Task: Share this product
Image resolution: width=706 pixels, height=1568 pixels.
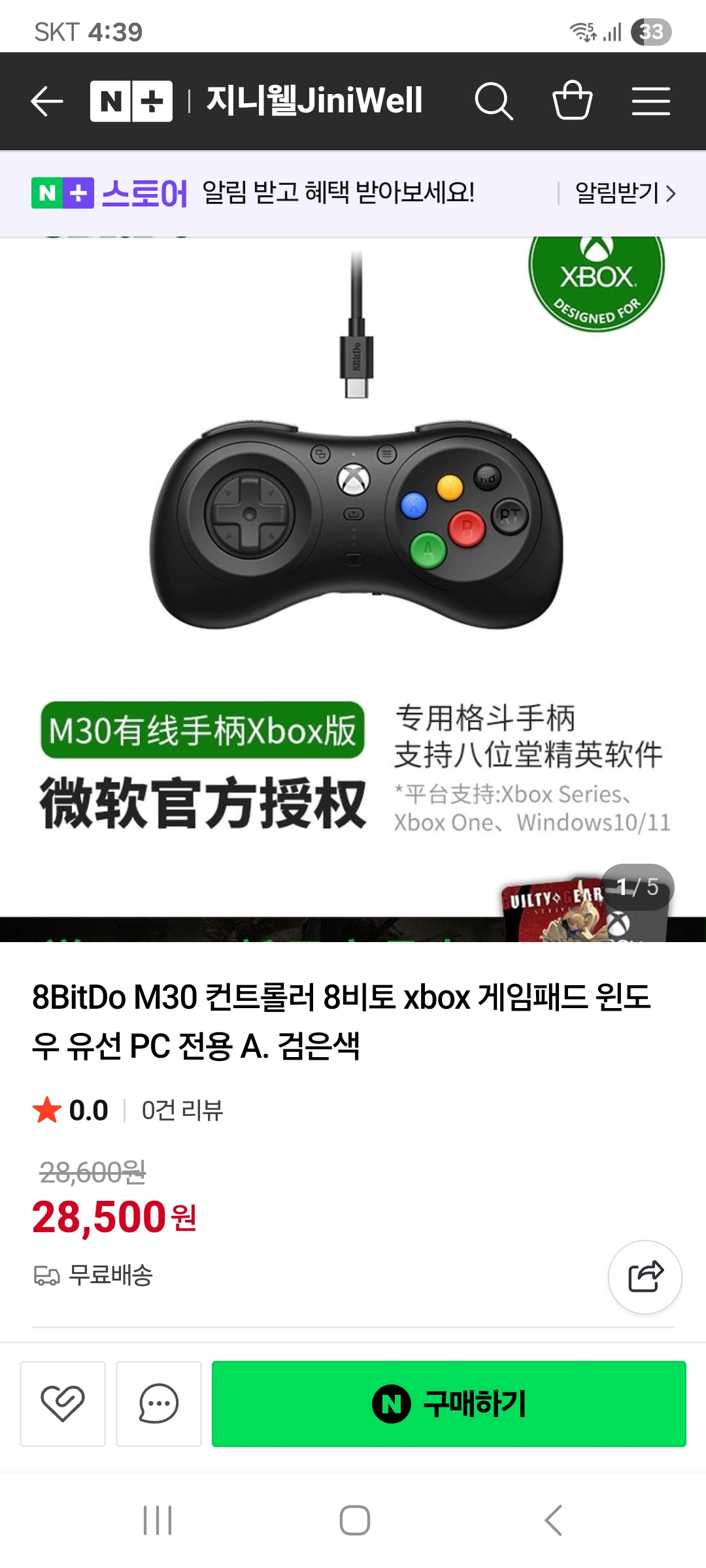Action: coord(645,1277)
